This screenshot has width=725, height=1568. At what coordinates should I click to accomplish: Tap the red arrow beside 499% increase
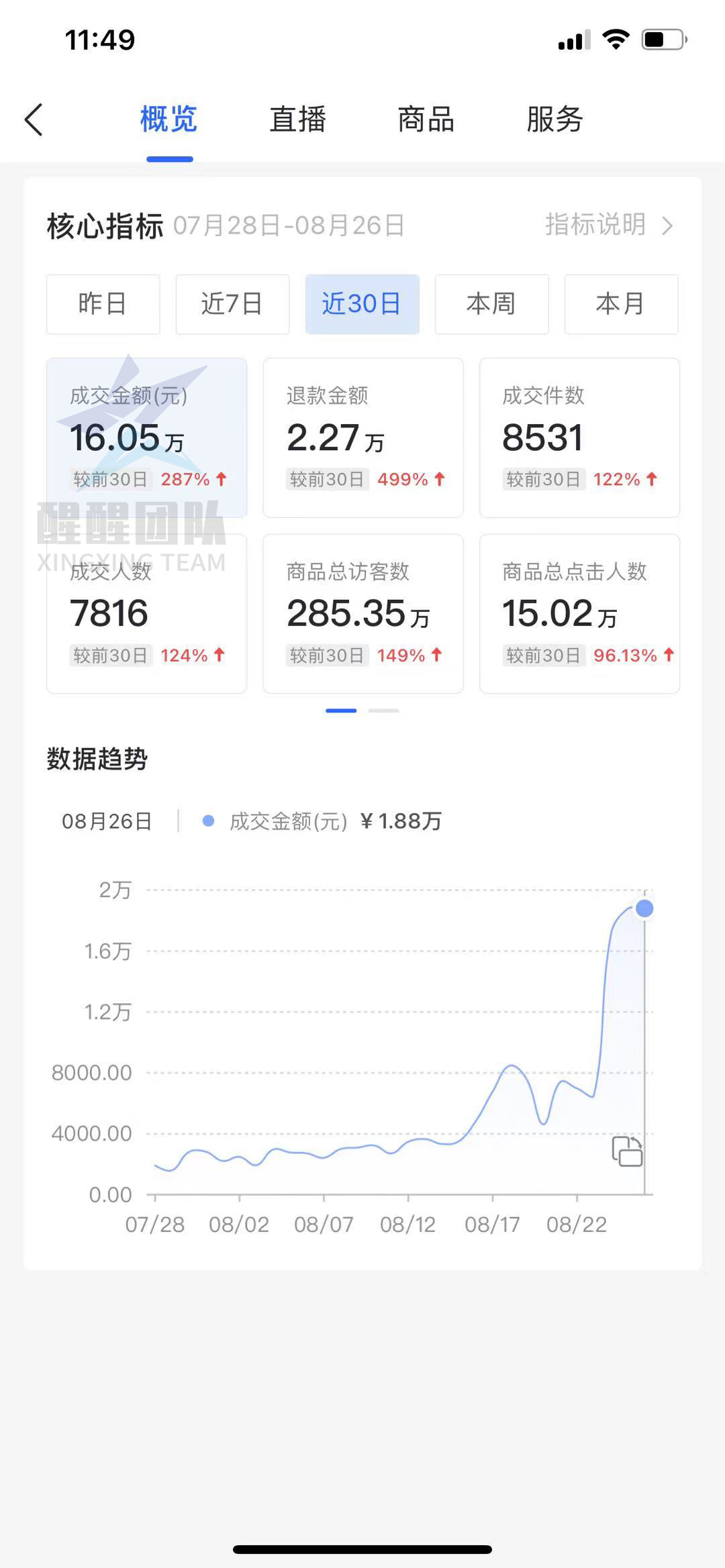(438, 479)
